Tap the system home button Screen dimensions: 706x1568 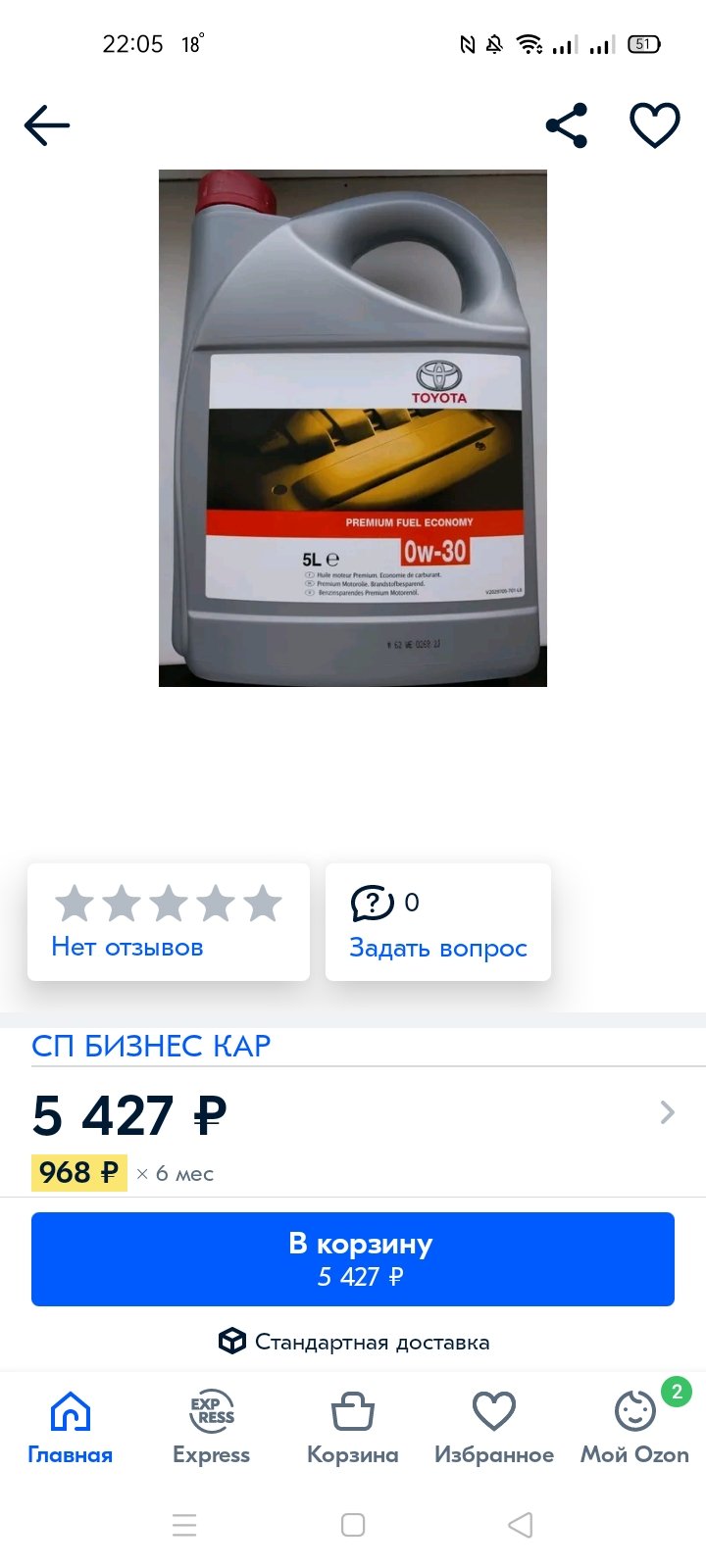pos(353,1525)
